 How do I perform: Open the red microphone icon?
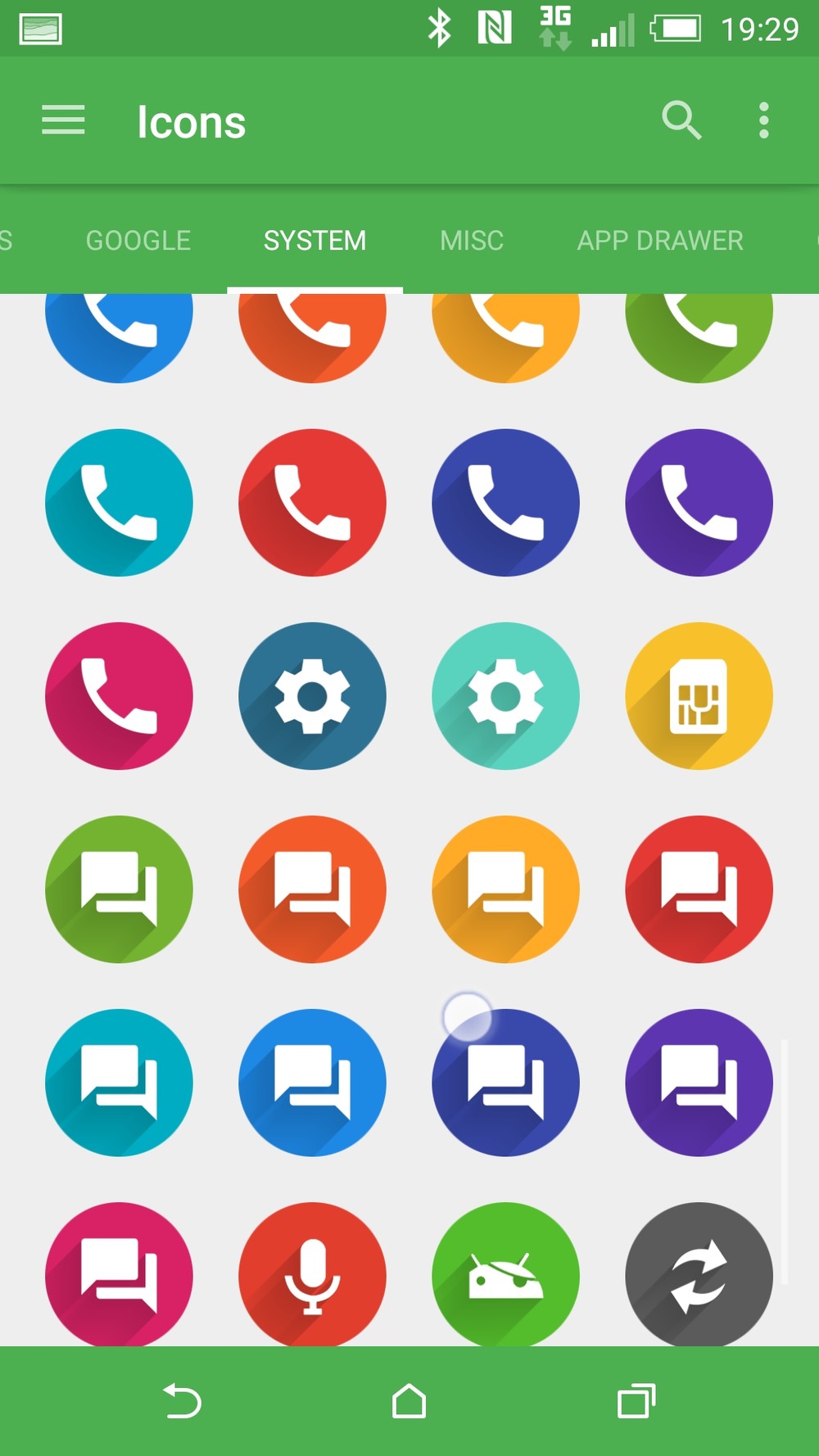tap(312, 1273)
